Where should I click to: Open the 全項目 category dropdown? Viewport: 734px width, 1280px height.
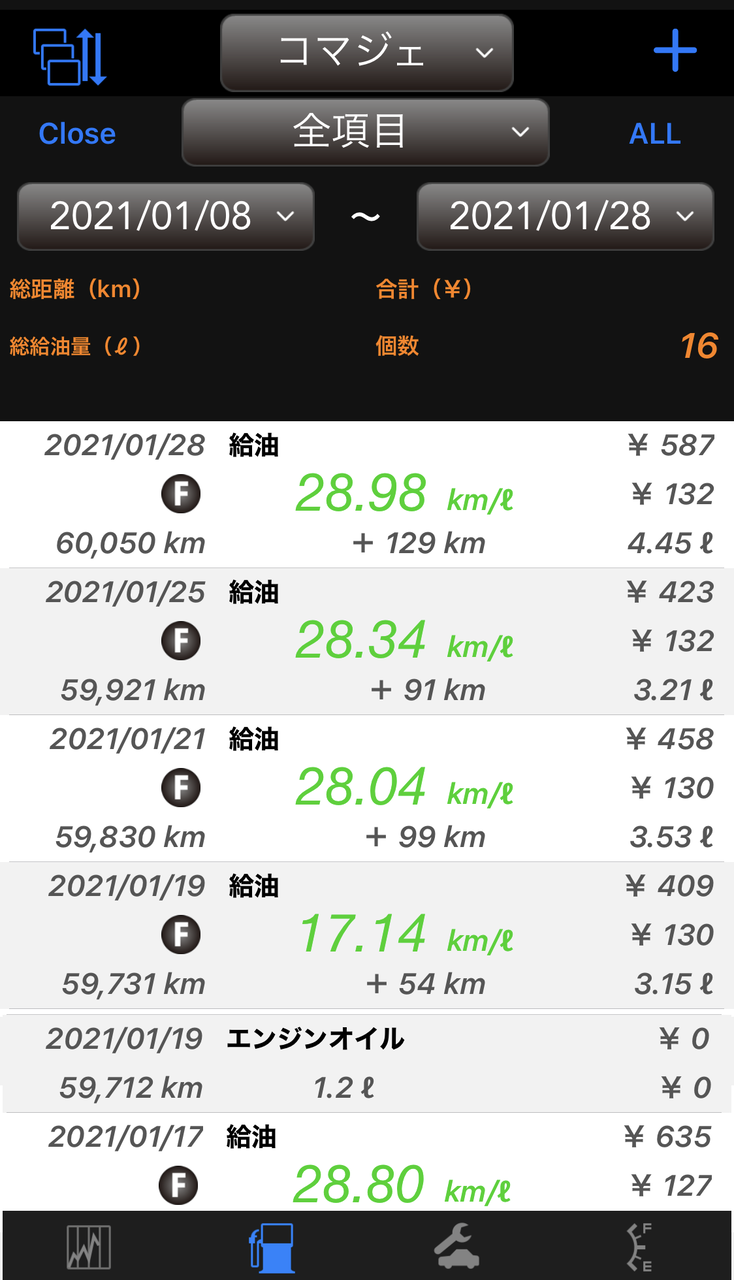(x=365, y=132)
